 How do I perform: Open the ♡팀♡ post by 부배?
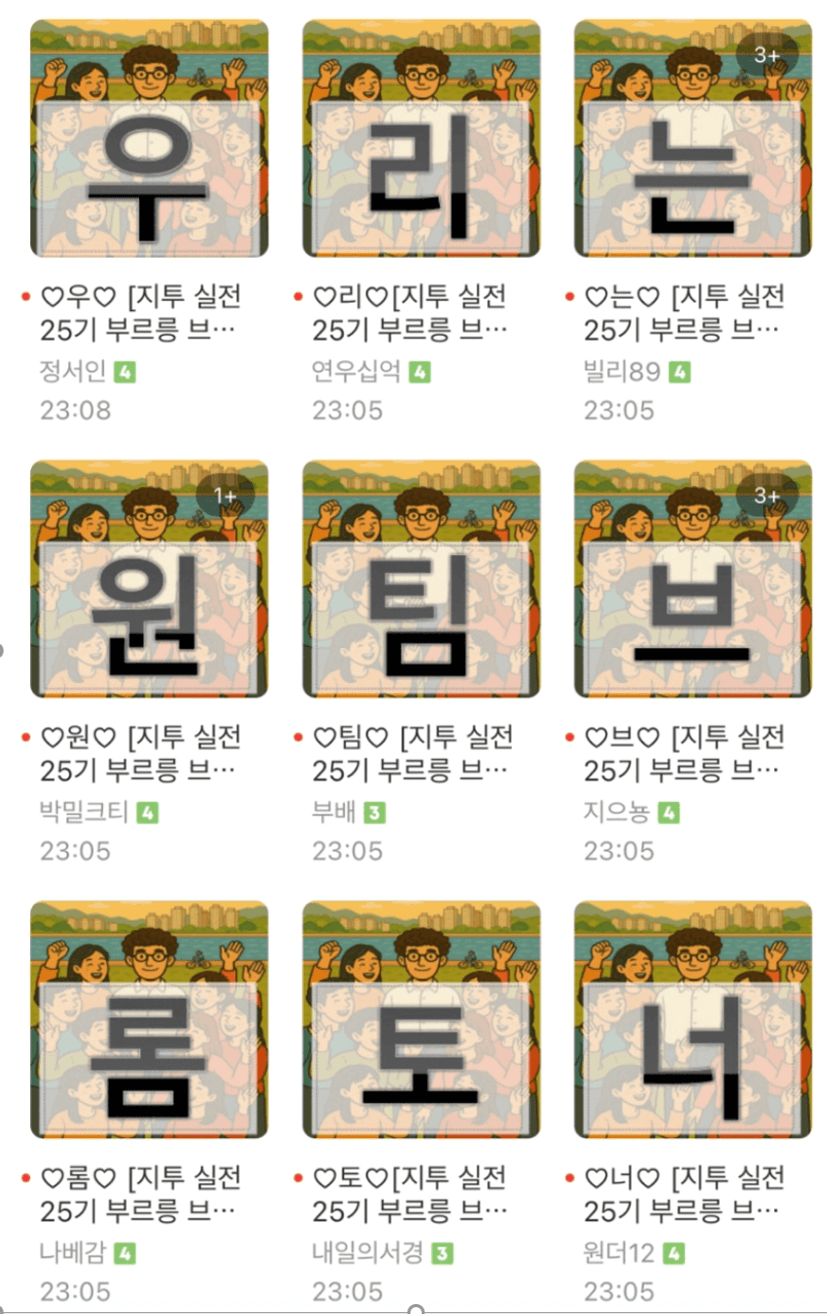421,579
